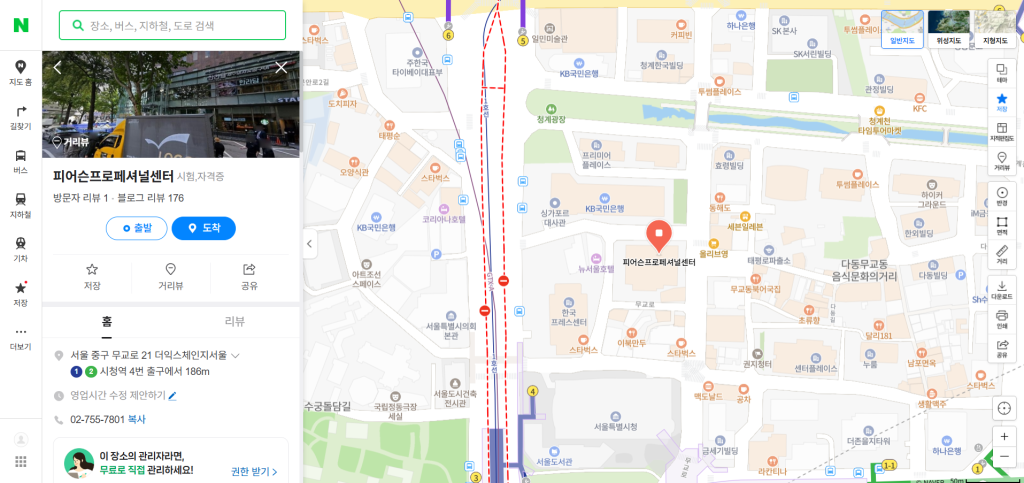Open the 기차 train section
1024x483 pixels.
click(x=20, y=249)
